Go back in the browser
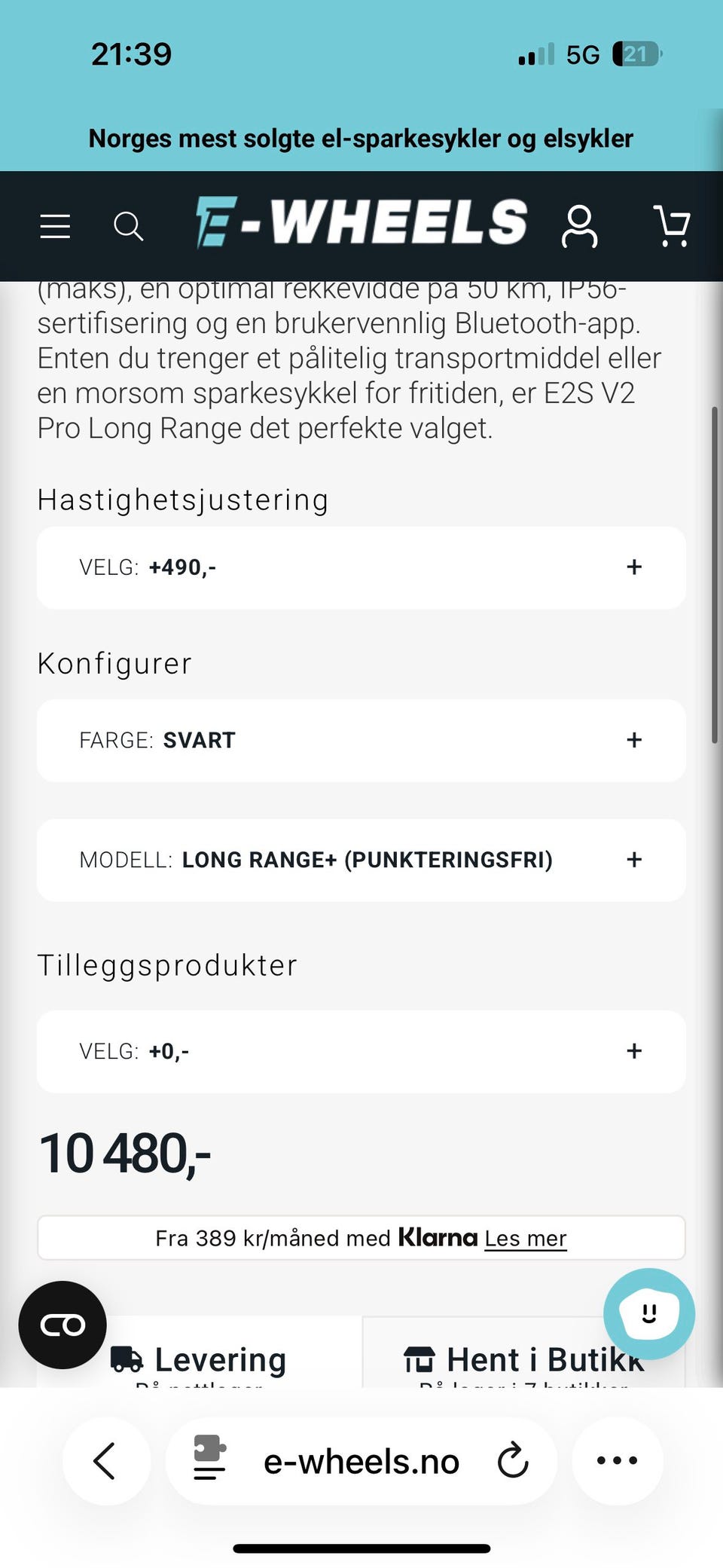The width and height of the screenshot is (723, 1568). click(105, 1461)
